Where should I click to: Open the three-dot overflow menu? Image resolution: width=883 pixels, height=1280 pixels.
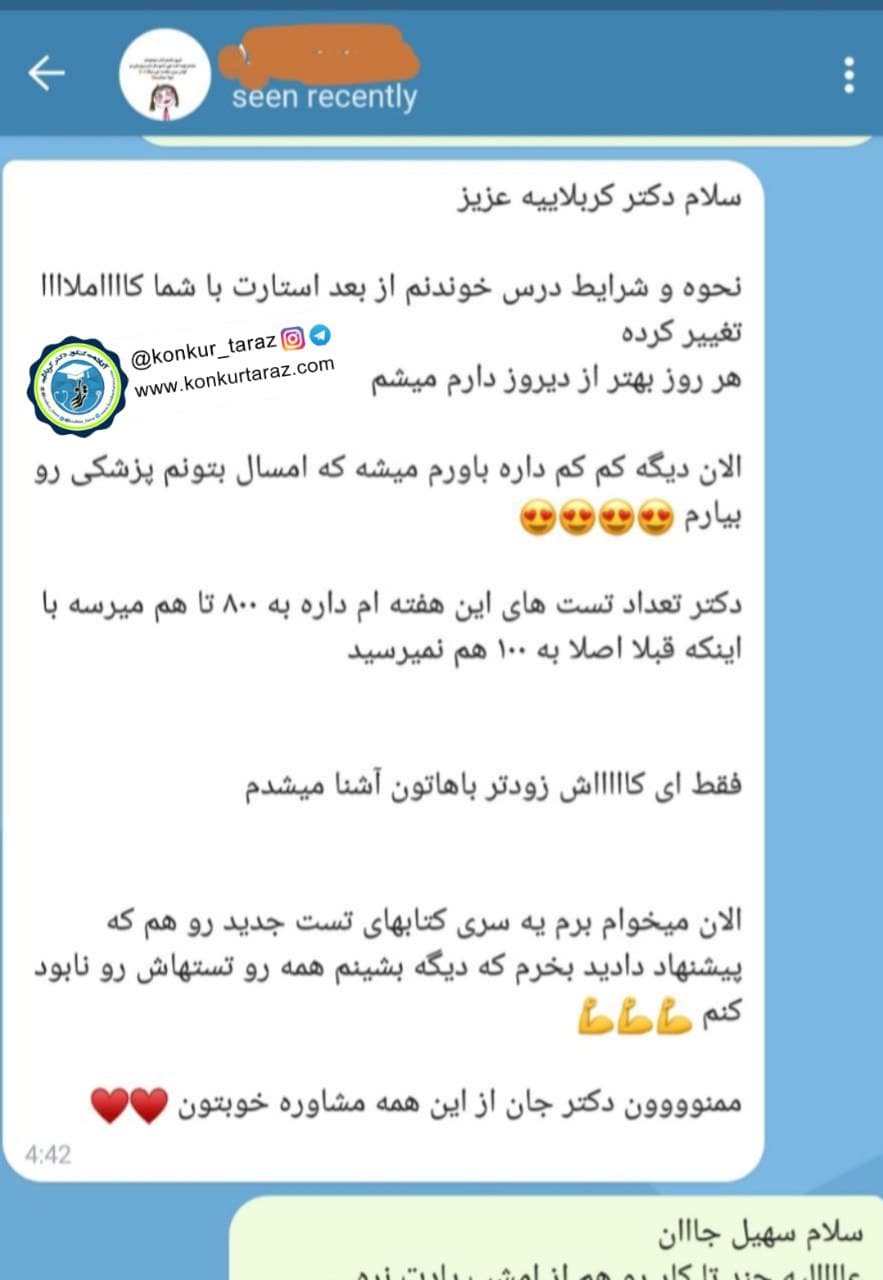pos(848,75)
